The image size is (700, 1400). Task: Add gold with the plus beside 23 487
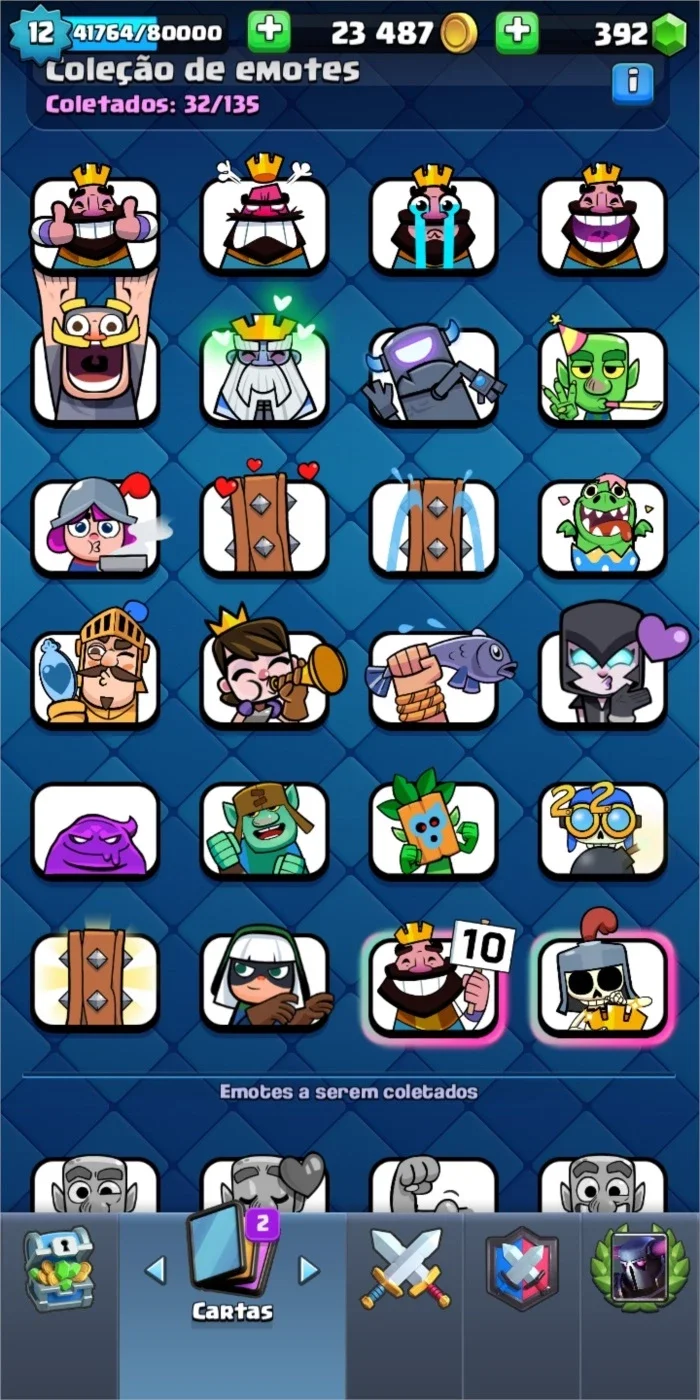[x=517, y=33]
